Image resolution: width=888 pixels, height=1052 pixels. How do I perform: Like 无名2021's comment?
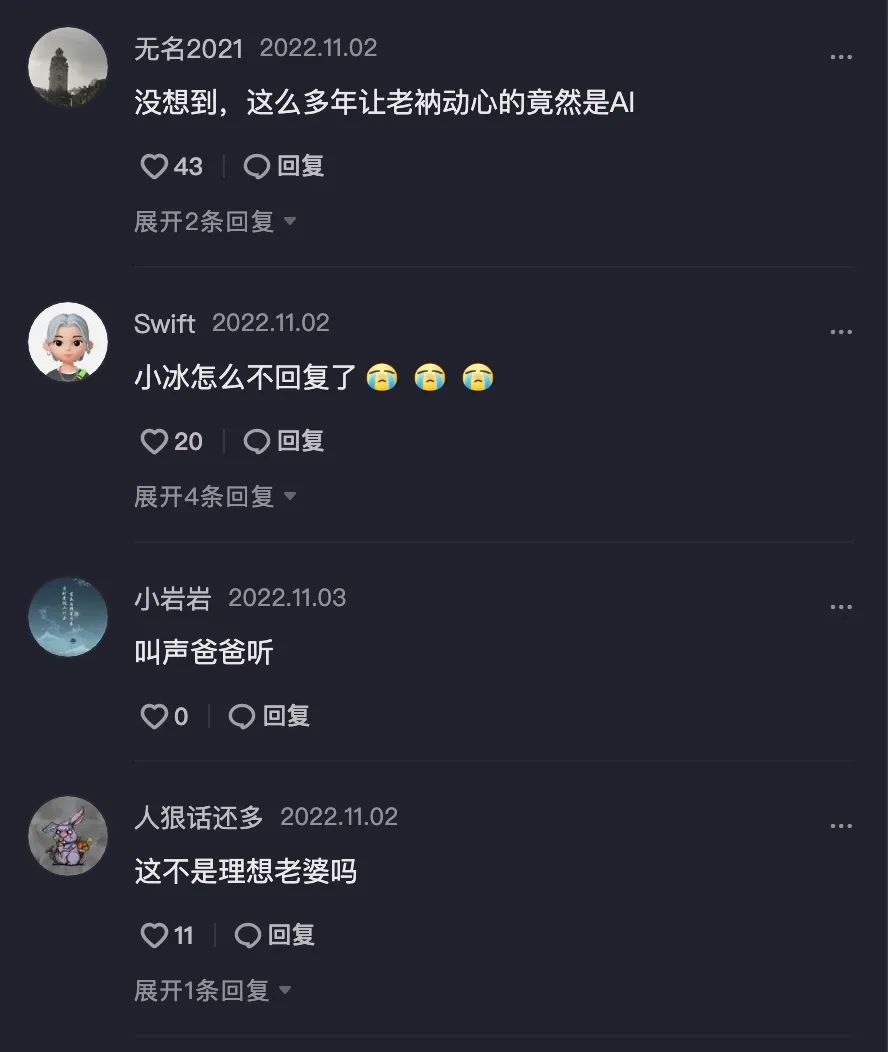coord(154,166)
